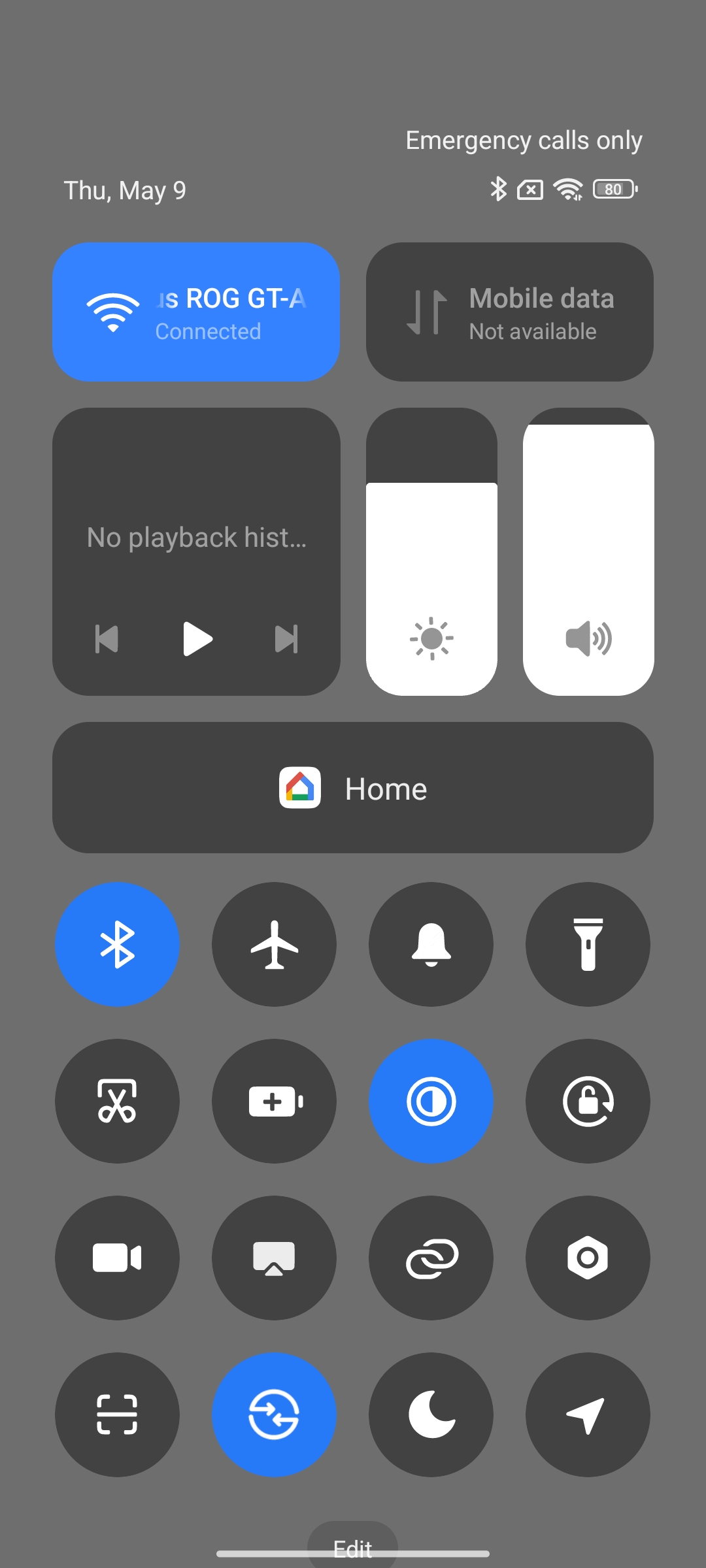Open the screen cast tile
Viewport: 706px width, 1568px height.
click(x=275, y=1258)
